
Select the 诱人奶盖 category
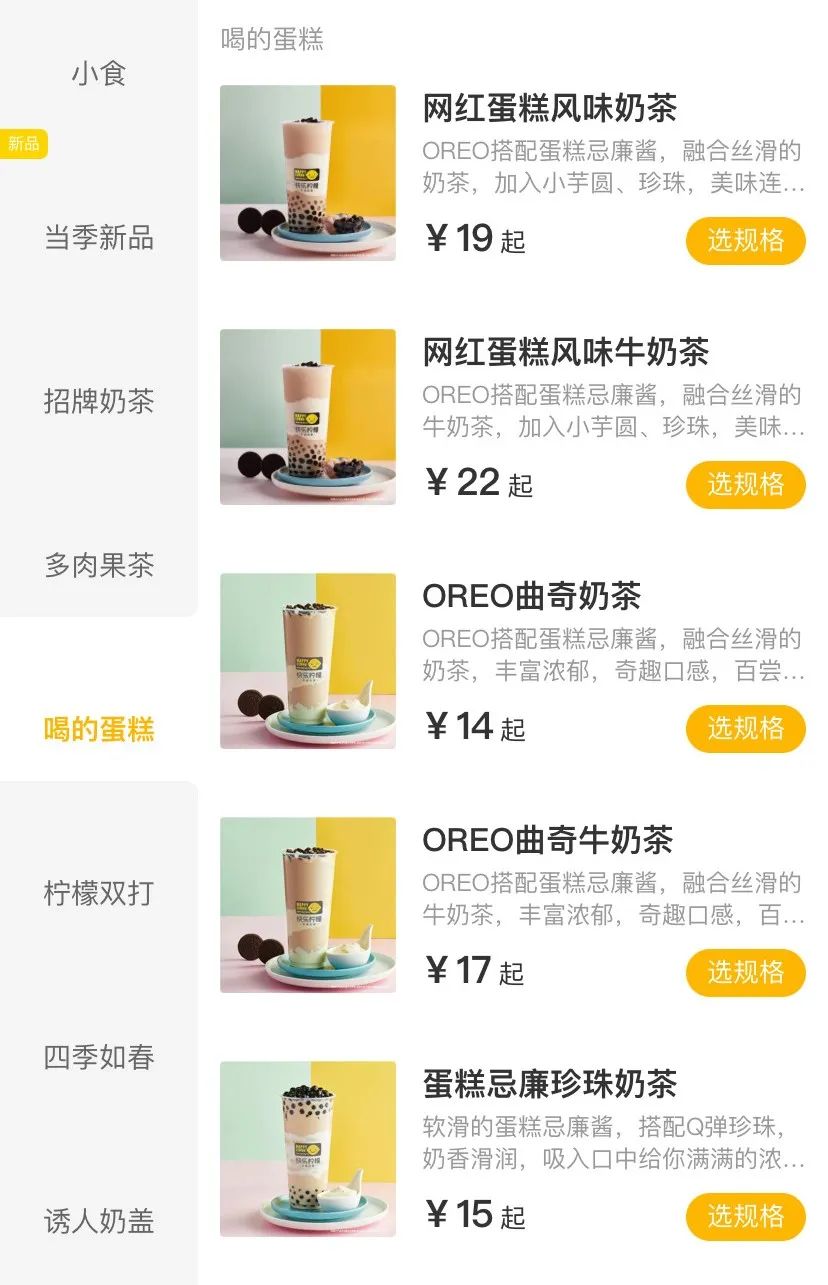pyautogui.click(x=98, y=1221)
